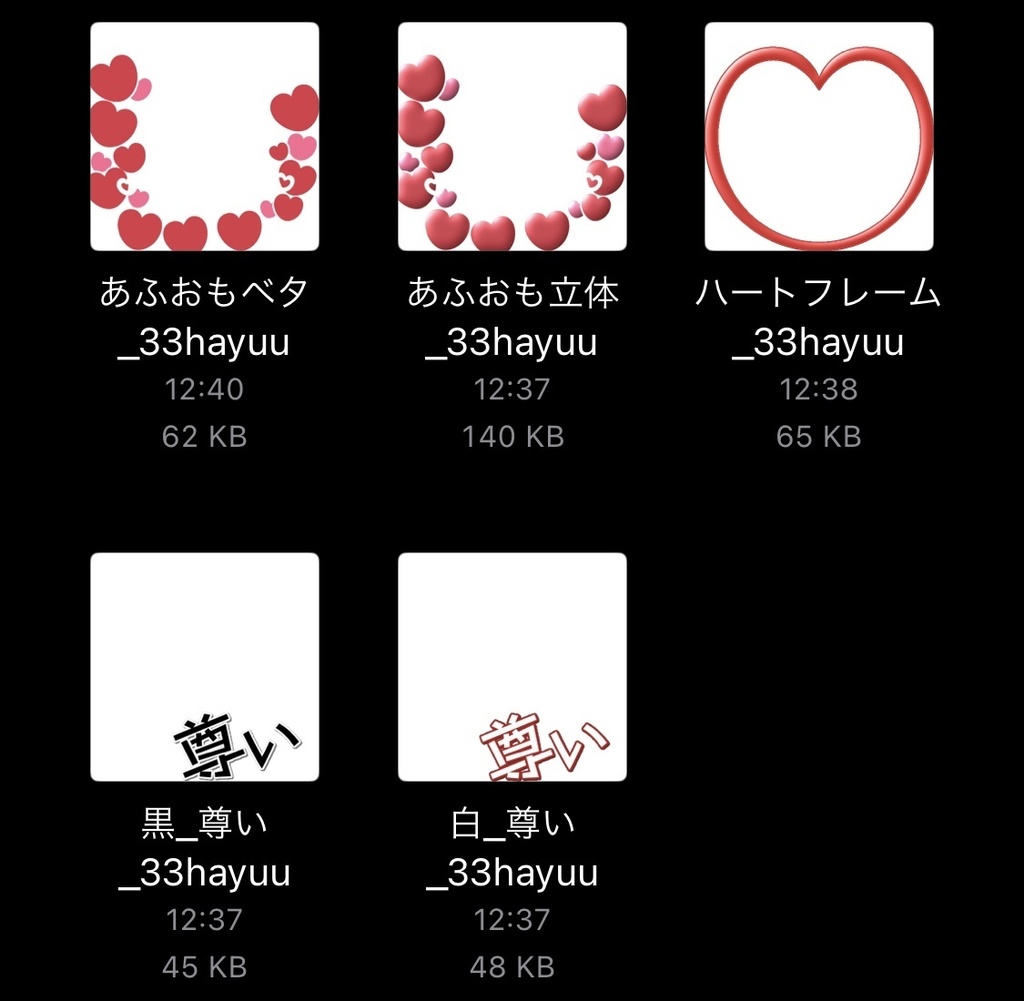Open the あふおも立体_33hayuu file
The height and width of the screenshot is (1001, 1024).
point(512,137)
